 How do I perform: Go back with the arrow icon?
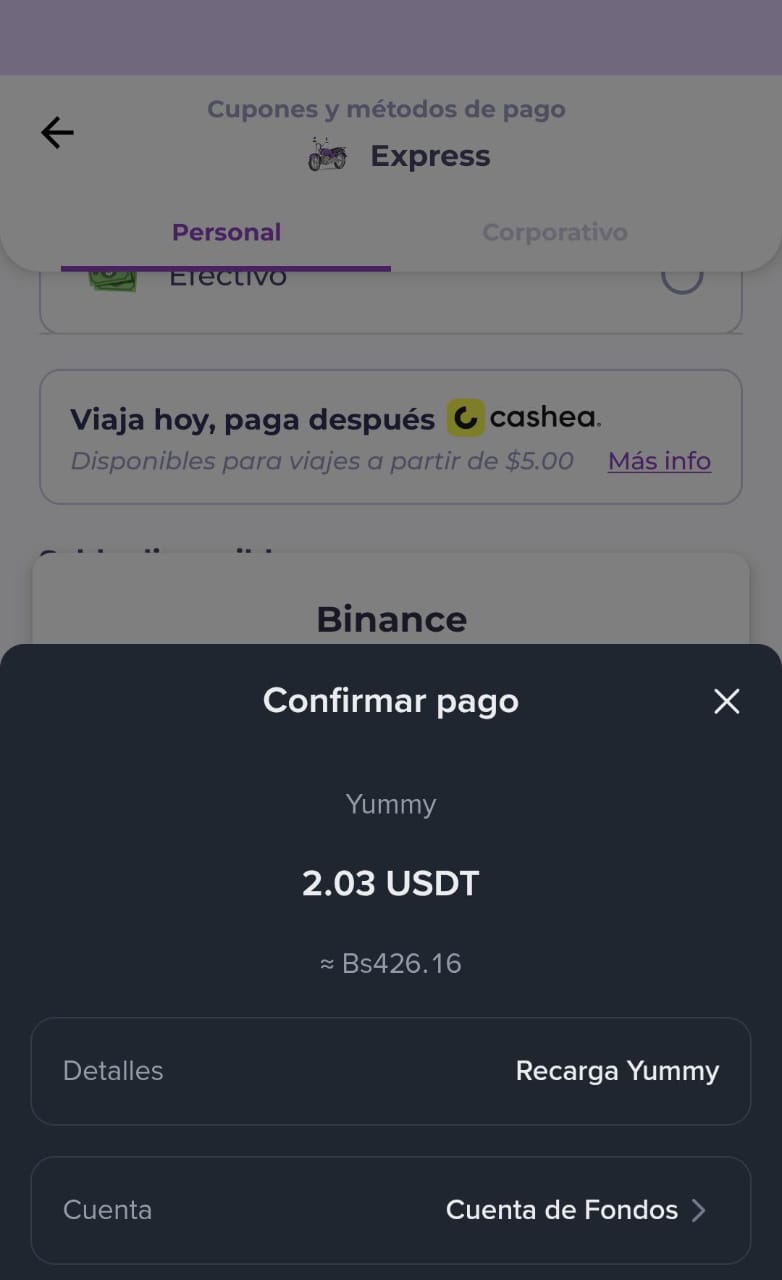(57, 133)
